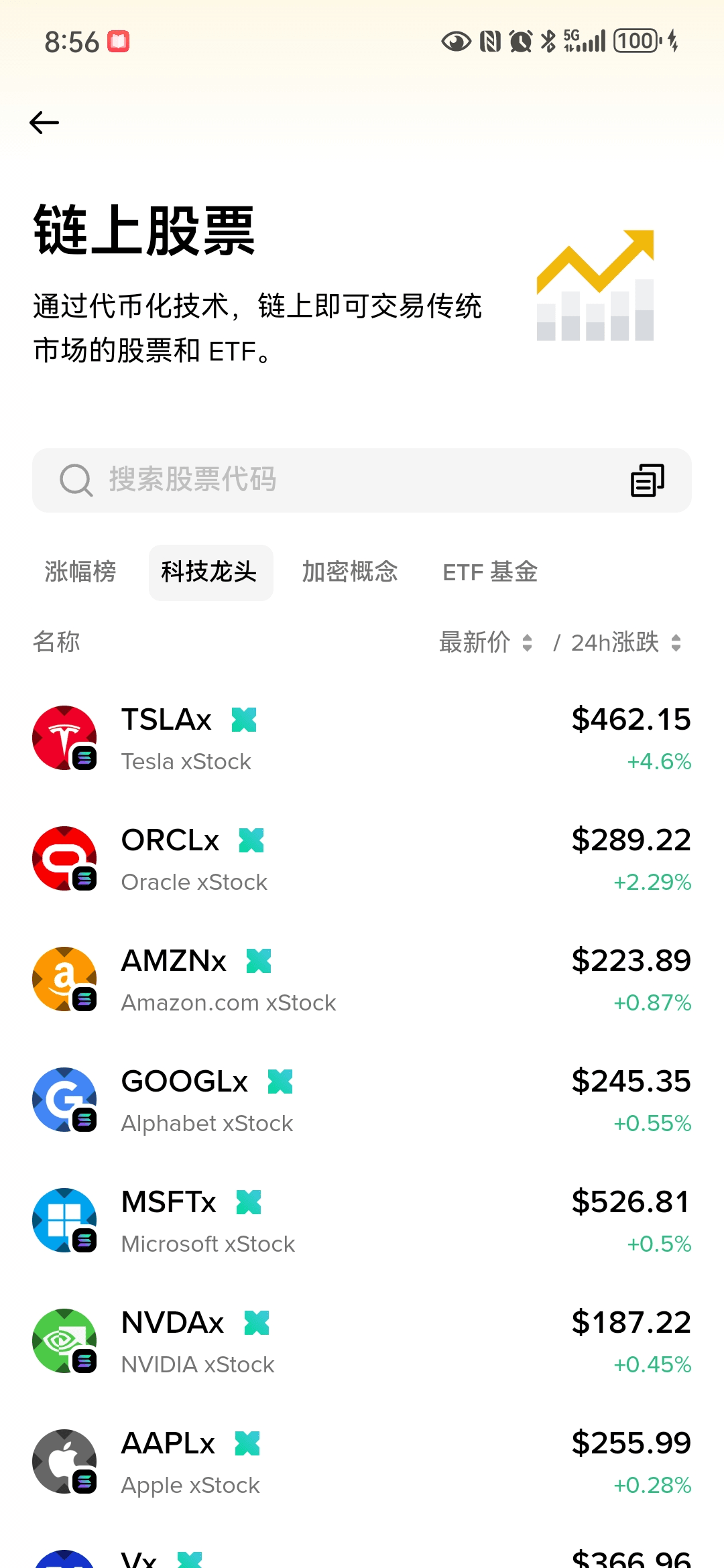Open the TSLAx Tesla xStock row
This screenshot has width=724, height=1568.
[x=362, y=738]
